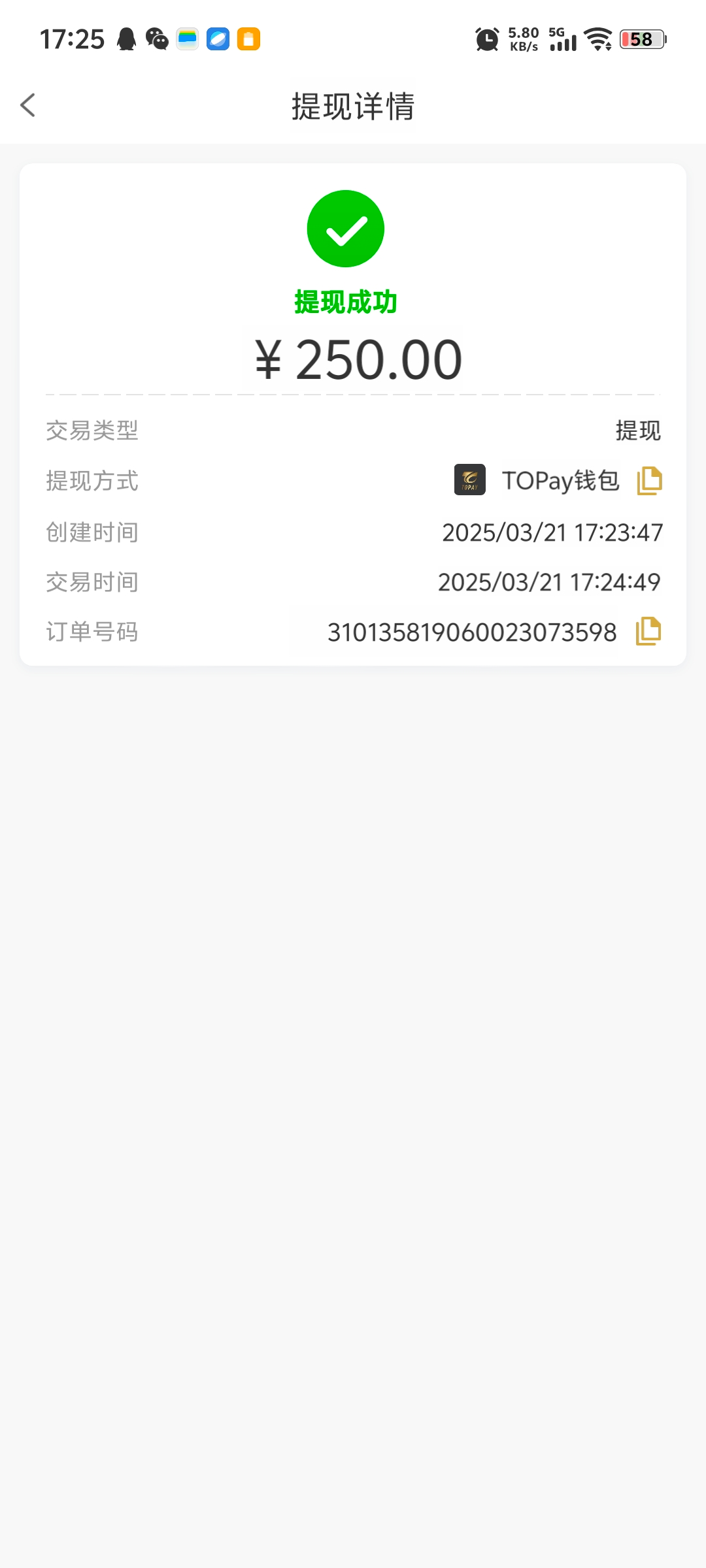Tap the green success checkmark icon
706x1568 pixels.
(x=346, y=227)
